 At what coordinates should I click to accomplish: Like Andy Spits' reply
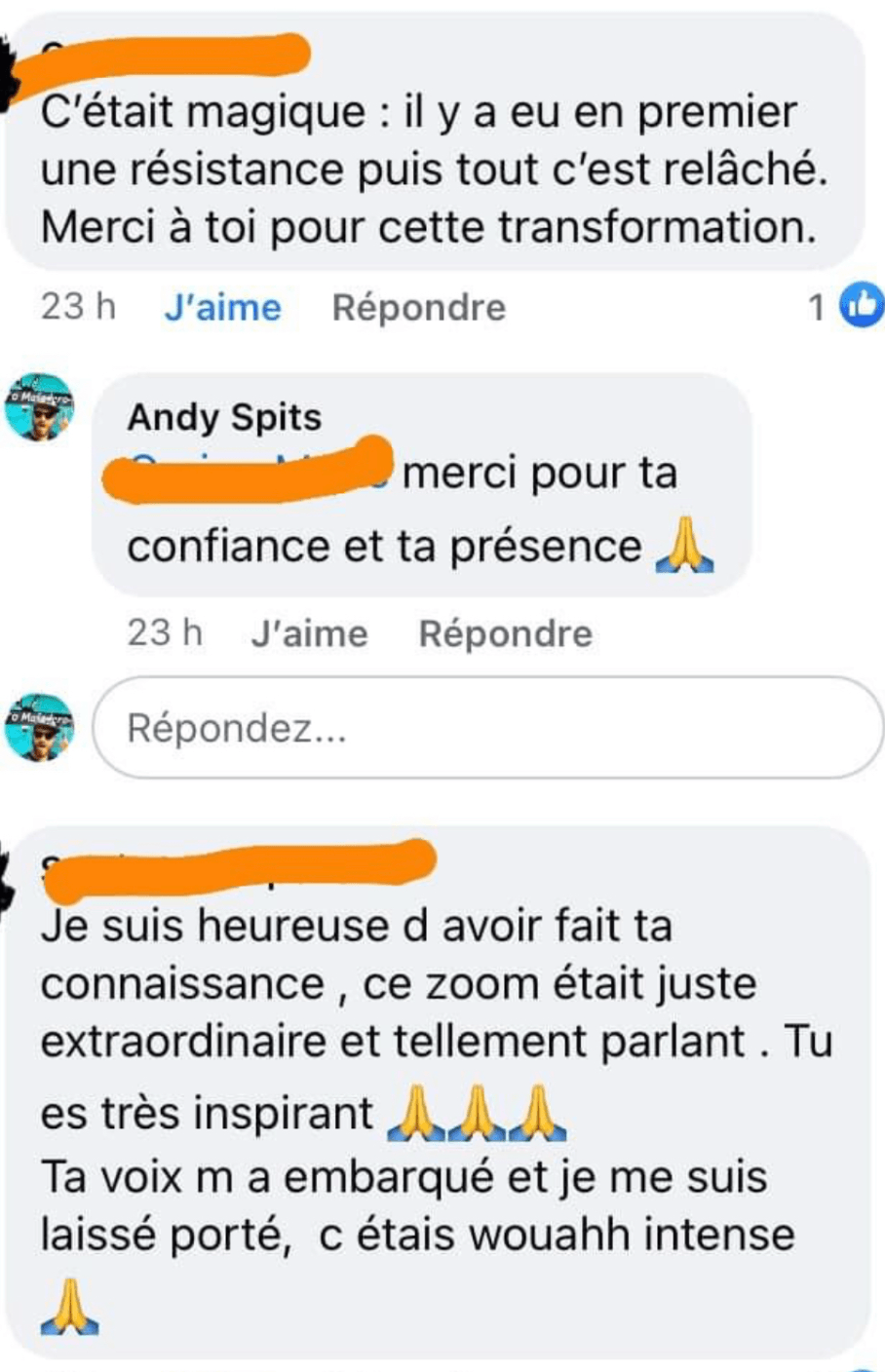coord(309,634)
